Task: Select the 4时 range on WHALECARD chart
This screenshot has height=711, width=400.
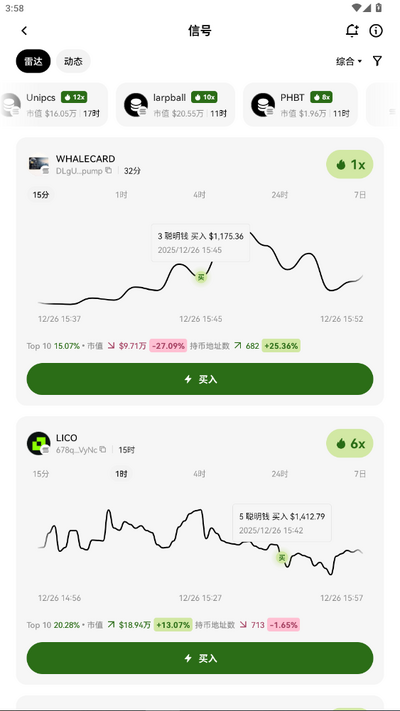Action: [x=200, y=195]
